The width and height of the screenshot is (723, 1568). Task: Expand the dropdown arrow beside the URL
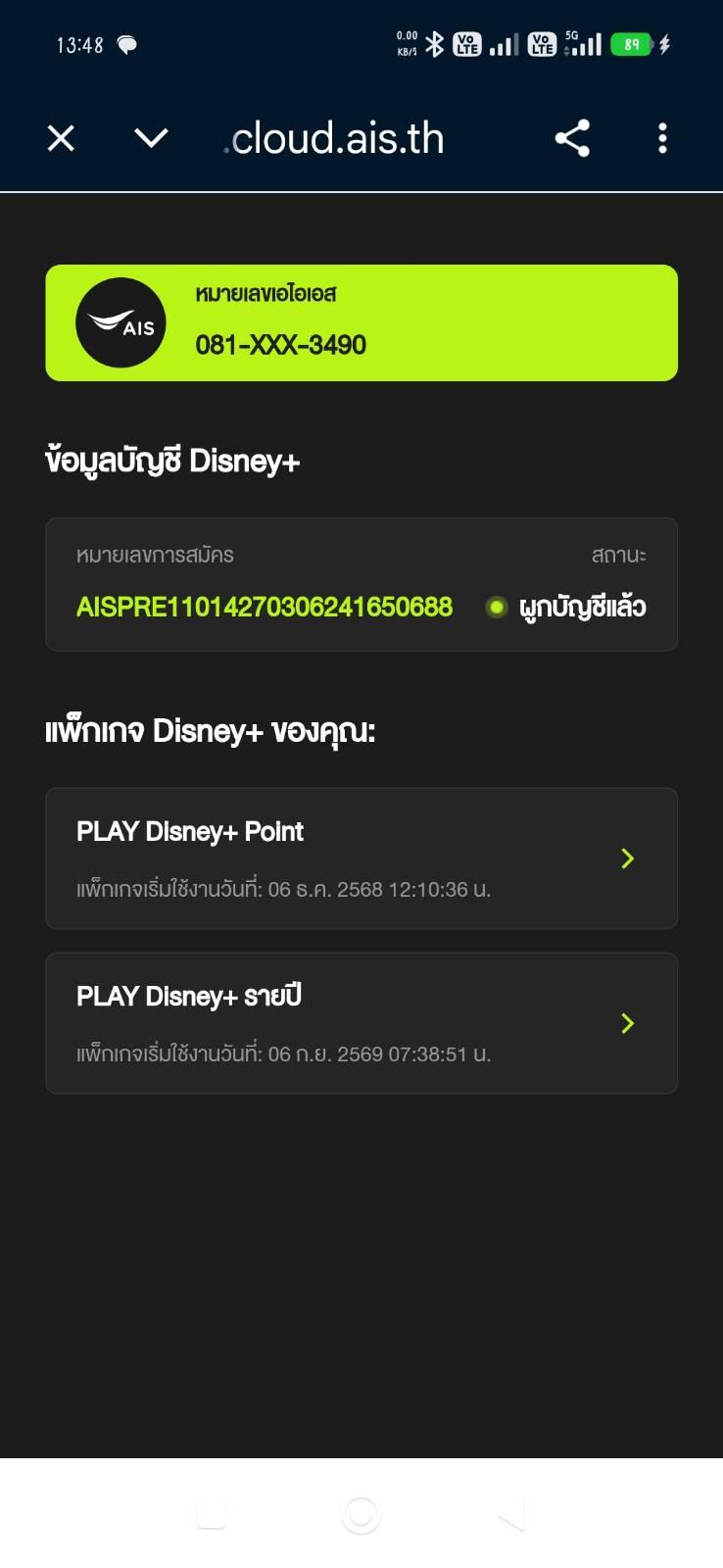[x=151, y=138]
